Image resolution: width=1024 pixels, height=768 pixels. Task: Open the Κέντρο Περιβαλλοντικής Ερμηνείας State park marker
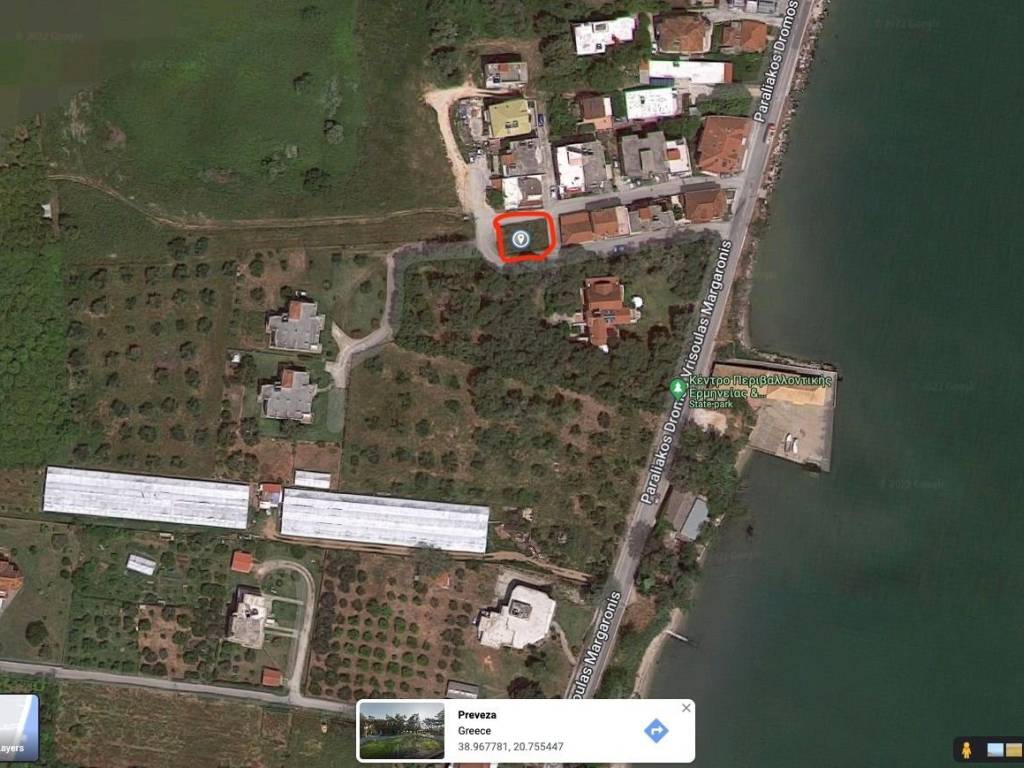(x=679, y=387)
